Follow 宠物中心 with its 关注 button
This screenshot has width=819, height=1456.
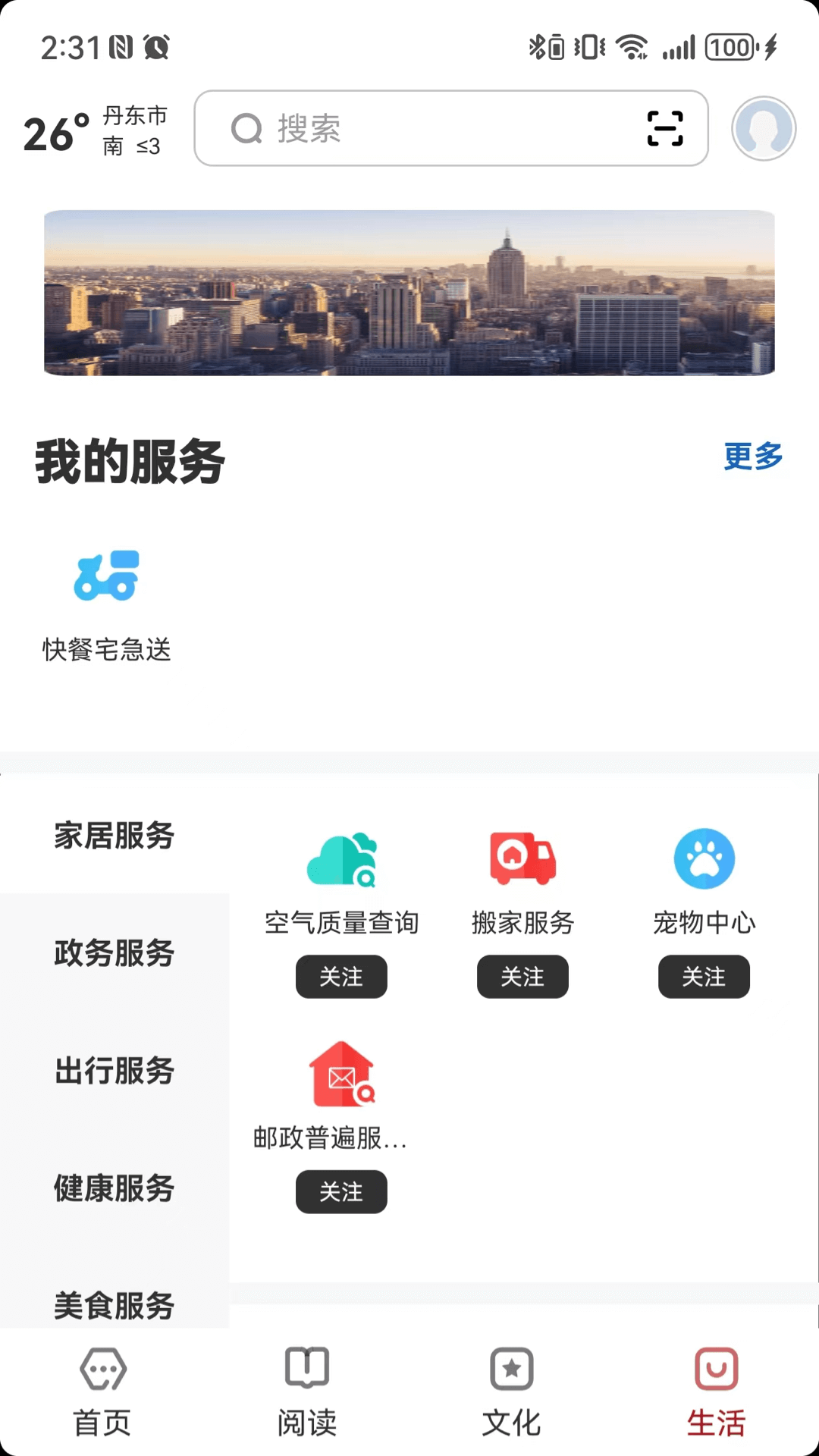tap(704, 977)
